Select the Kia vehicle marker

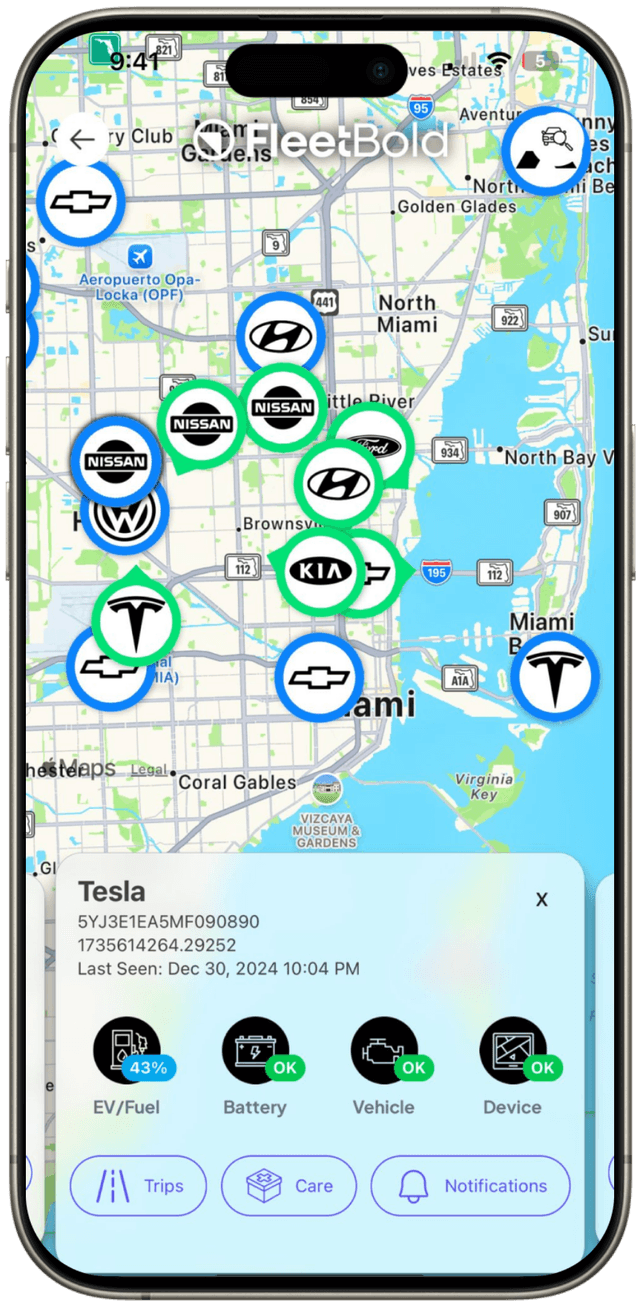[x=319, y=572]
